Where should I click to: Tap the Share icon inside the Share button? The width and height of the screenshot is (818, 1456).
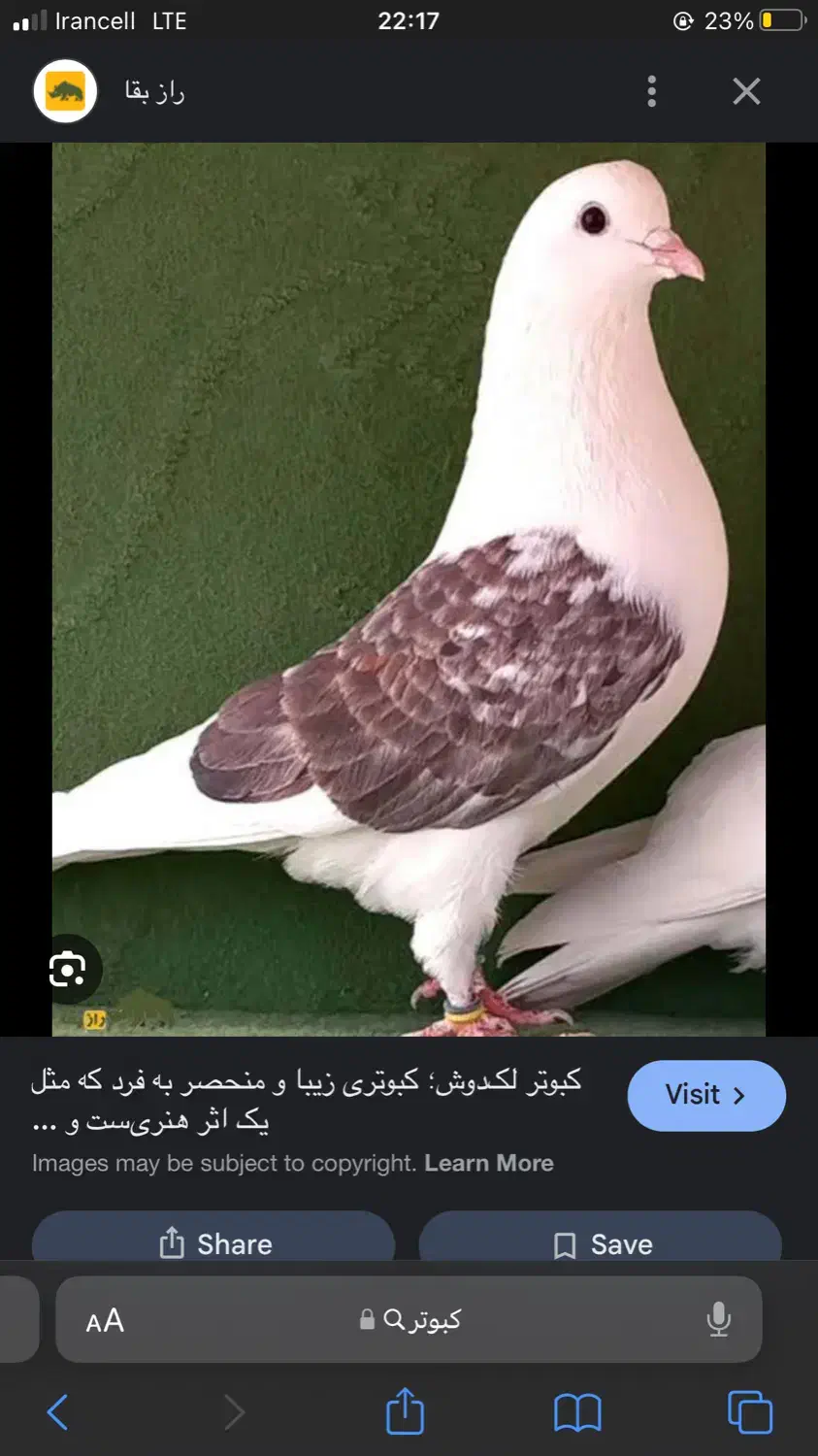tap(172, 1243)
